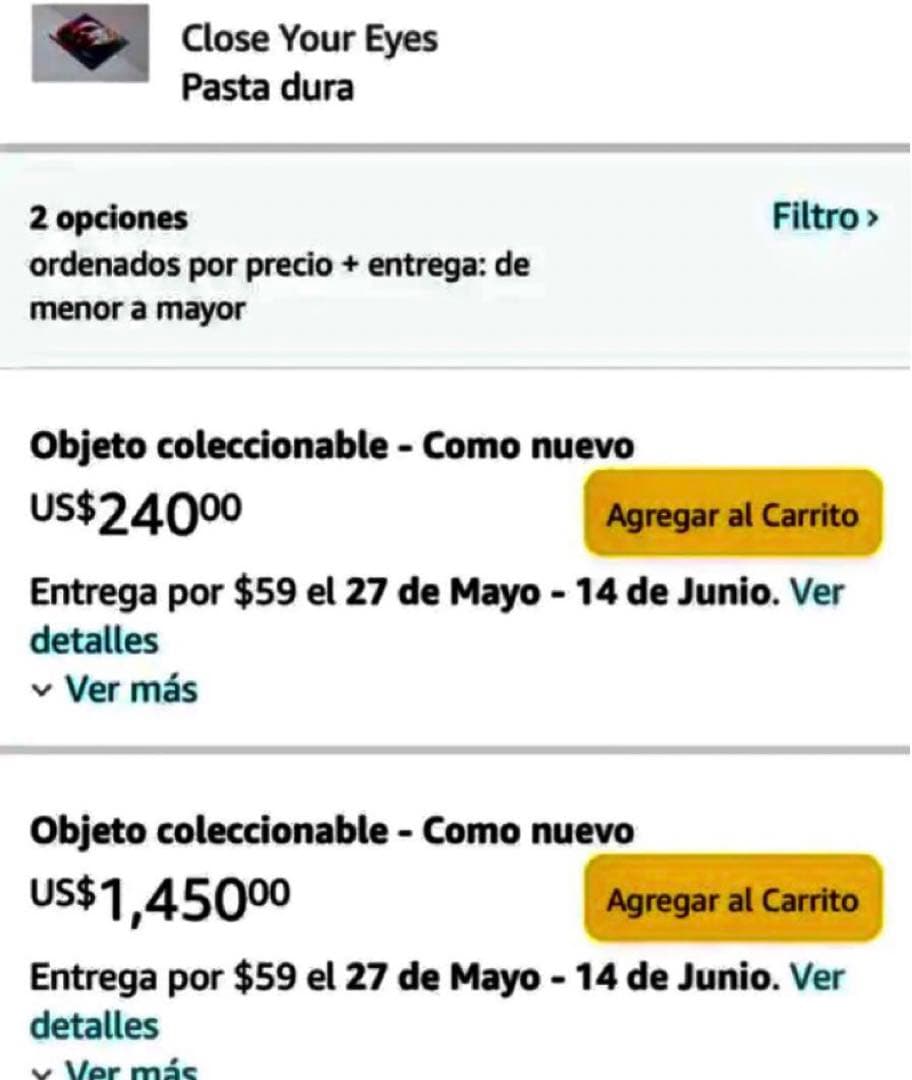Open the Filtro options

point(824,217)
